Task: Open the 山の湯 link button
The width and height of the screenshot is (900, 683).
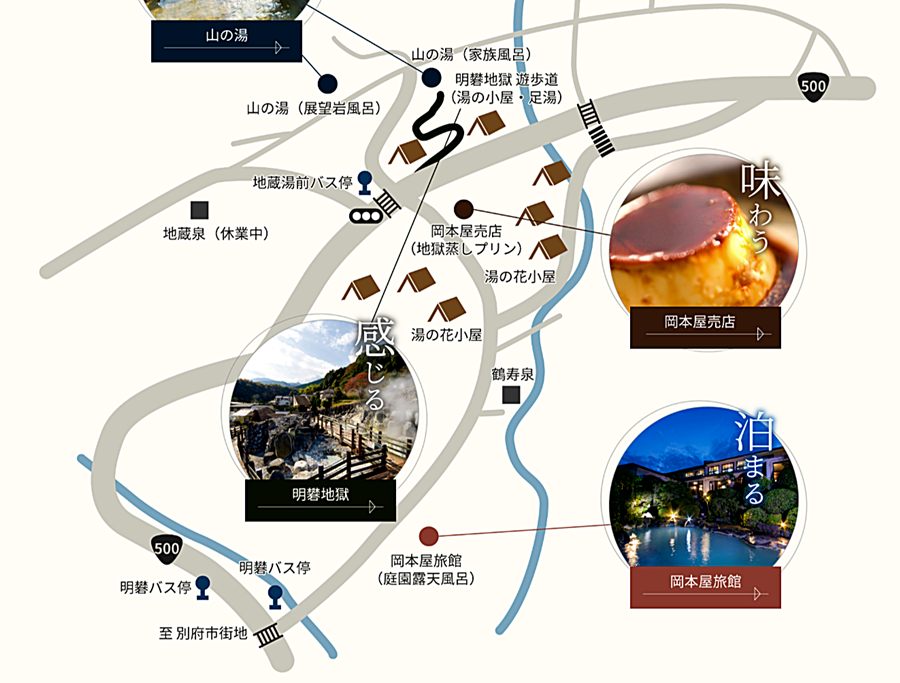Action: 226,41
